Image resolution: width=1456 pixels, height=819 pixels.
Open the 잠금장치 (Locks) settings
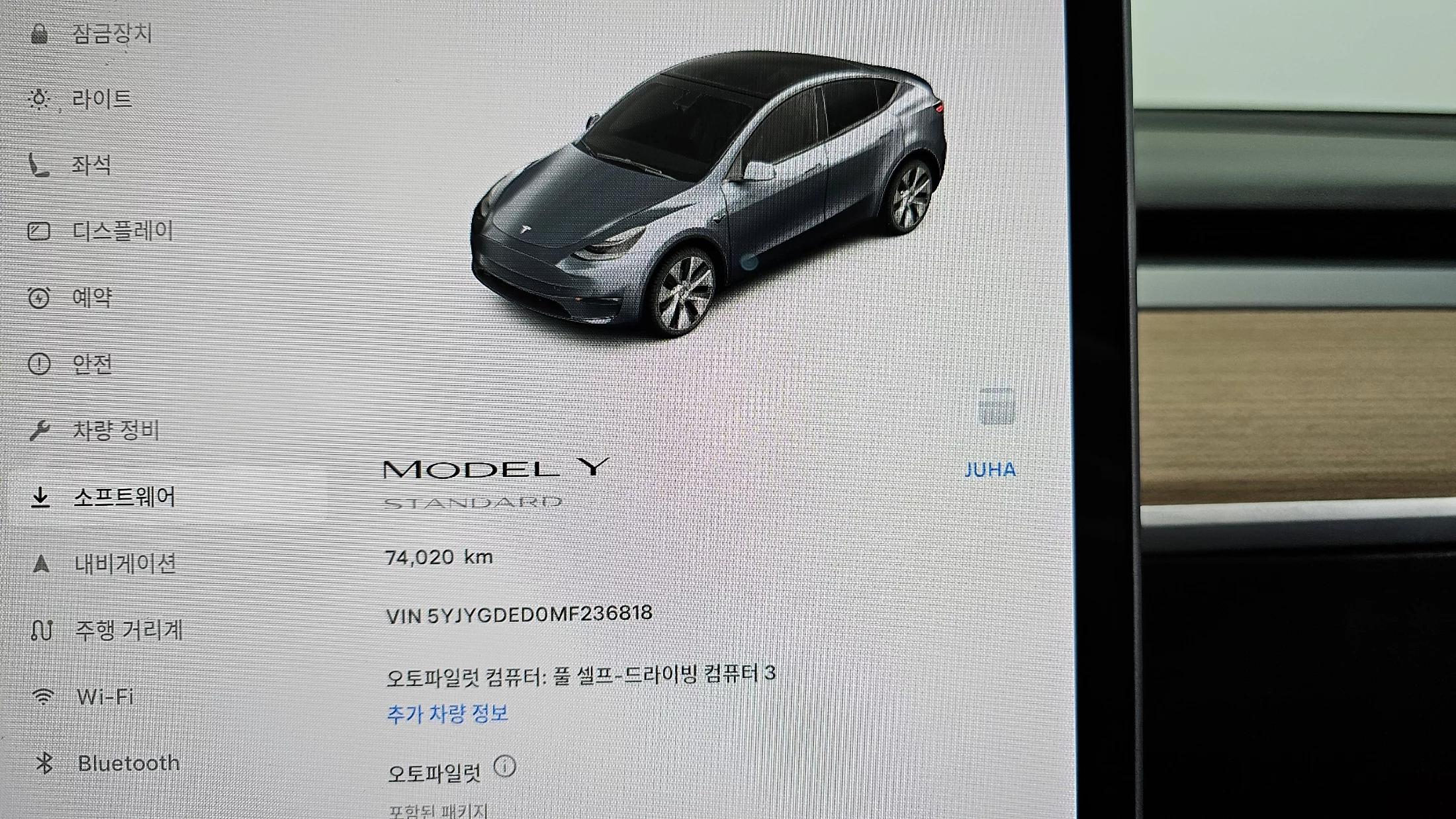click(111, 33)
